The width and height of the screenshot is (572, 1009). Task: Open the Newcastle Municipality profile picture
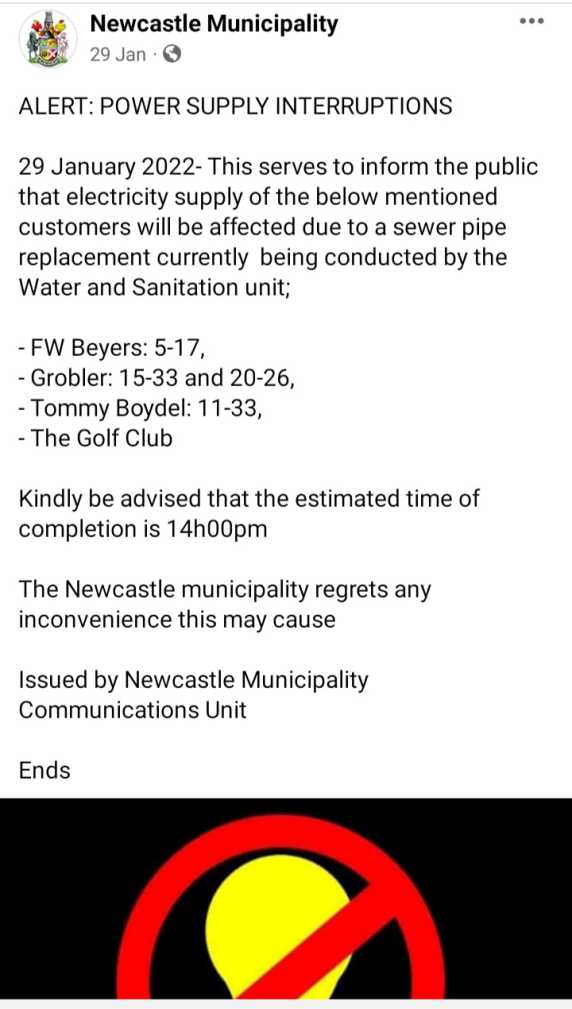tap(48, 39)
